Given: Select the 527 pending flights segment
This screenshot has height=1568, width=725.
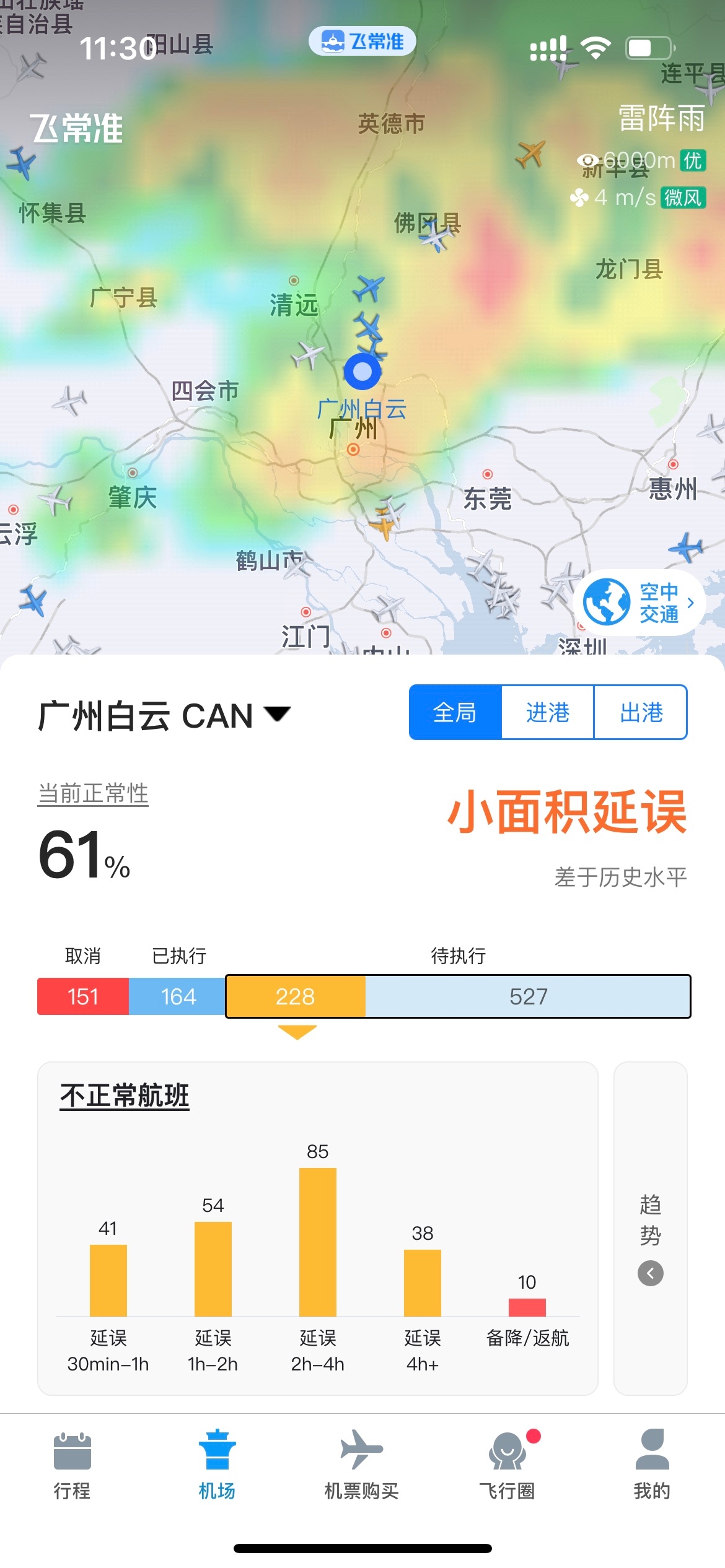Looking at the screenshot, I should 528,996.
